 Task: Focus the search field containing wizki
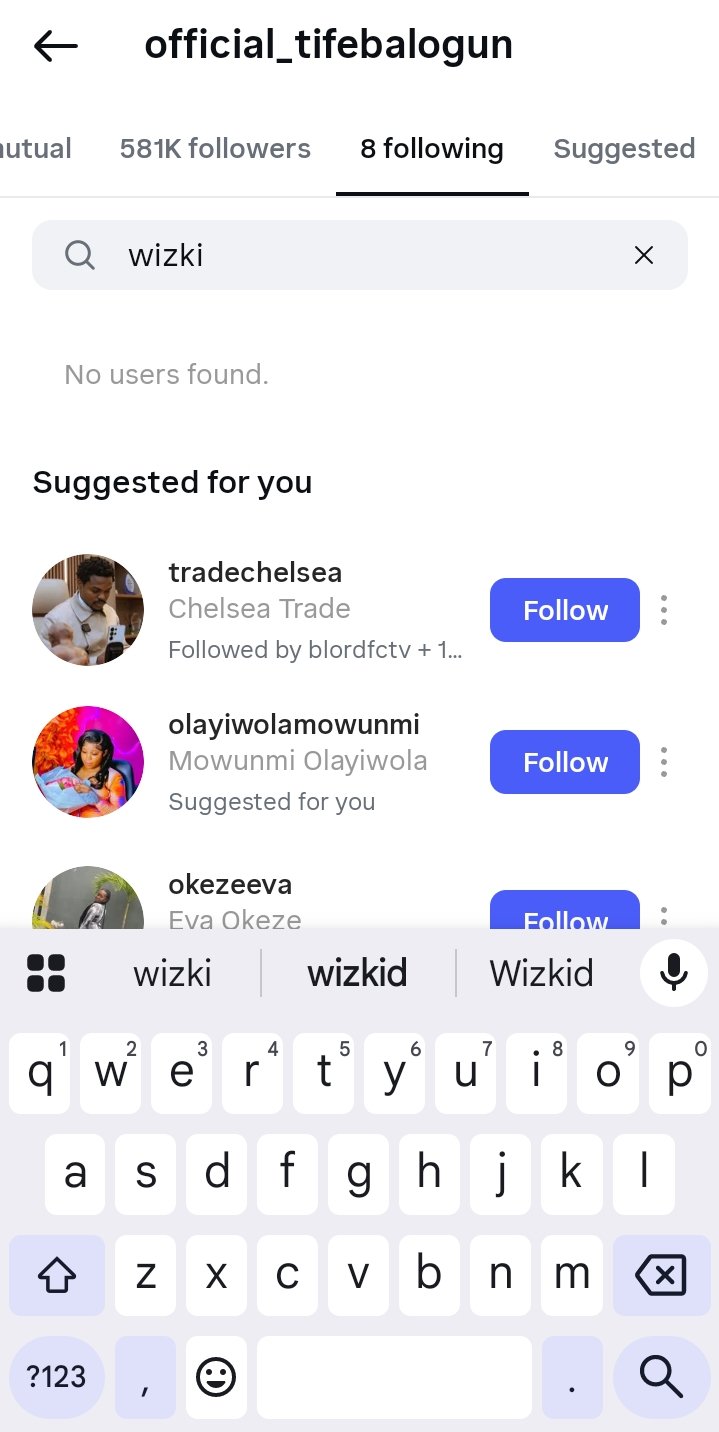click(x=360, y=256)
